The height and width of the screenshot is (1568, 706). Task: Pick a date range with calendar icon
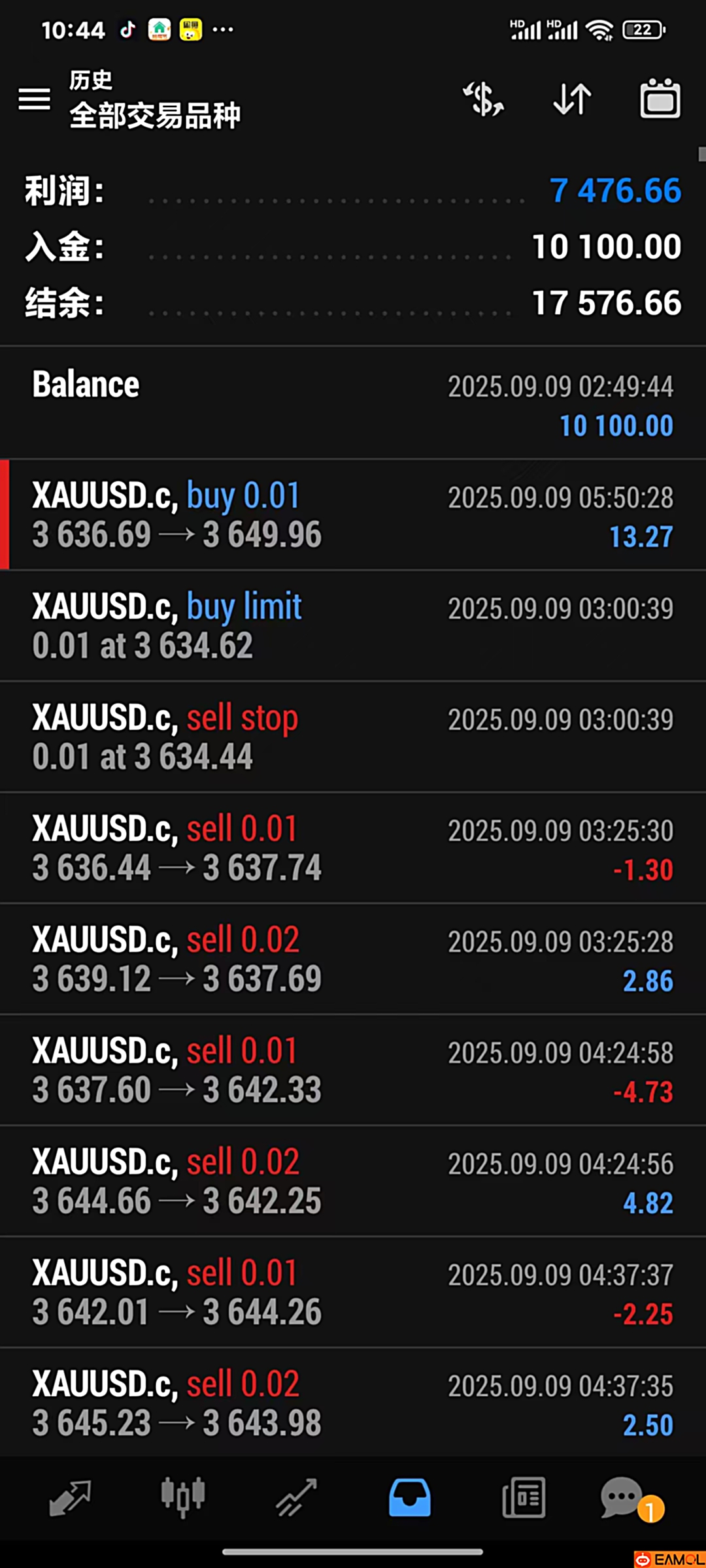coord(660,99)
